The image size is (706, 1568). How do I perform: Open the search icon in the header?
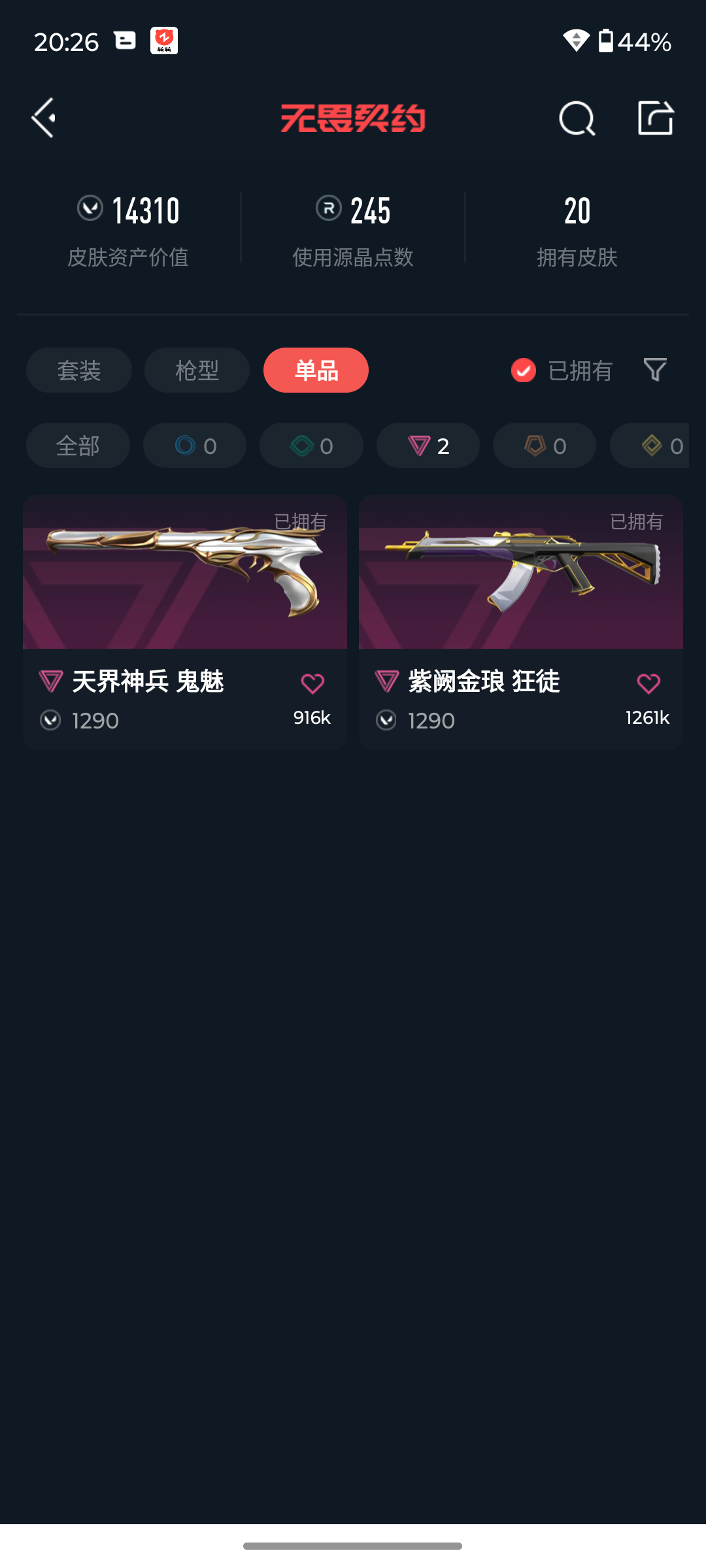pos(577,118)
